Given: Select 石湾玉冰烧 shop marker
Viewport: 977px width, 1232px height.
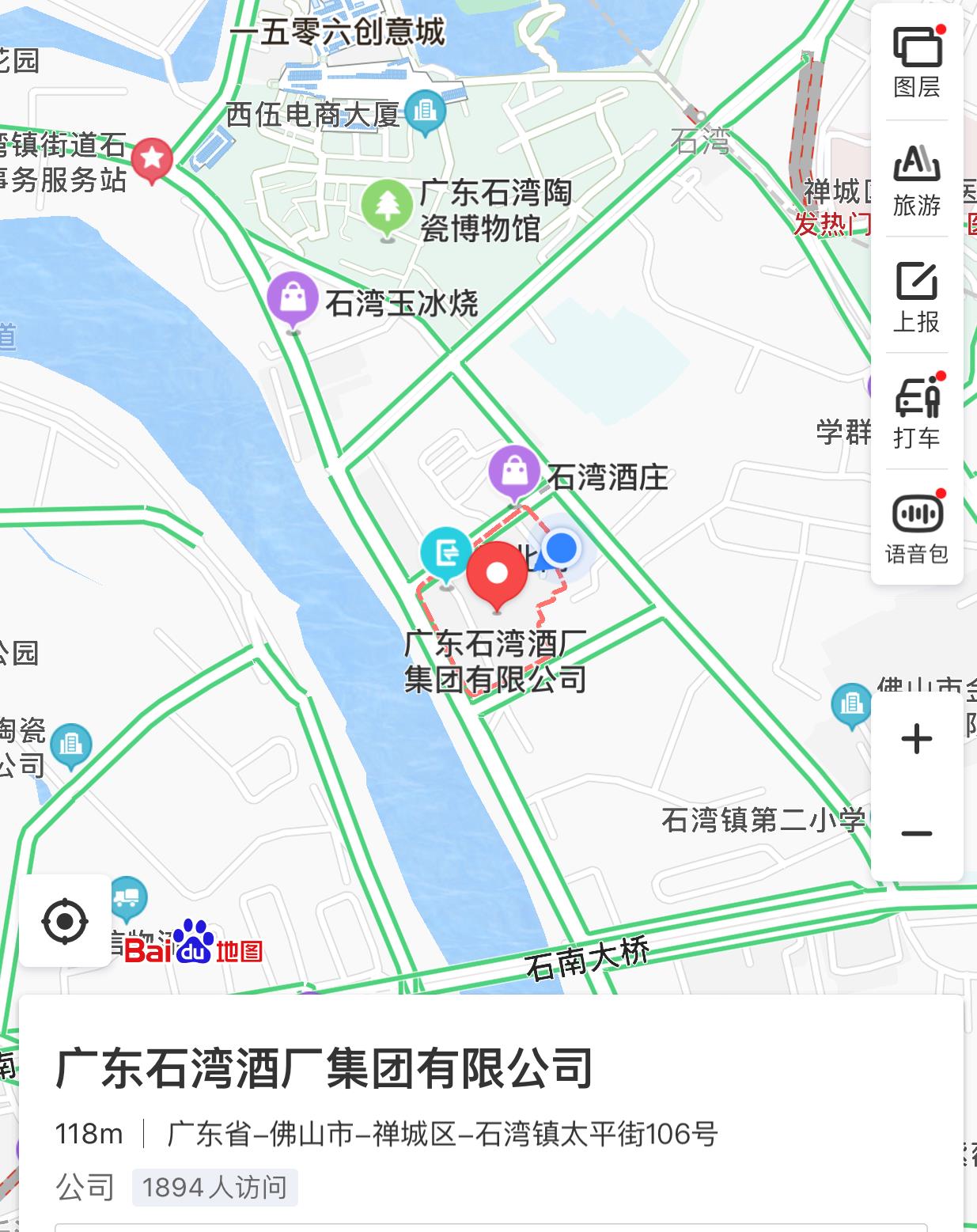Looking at the screenshot, I should [293, 298].
